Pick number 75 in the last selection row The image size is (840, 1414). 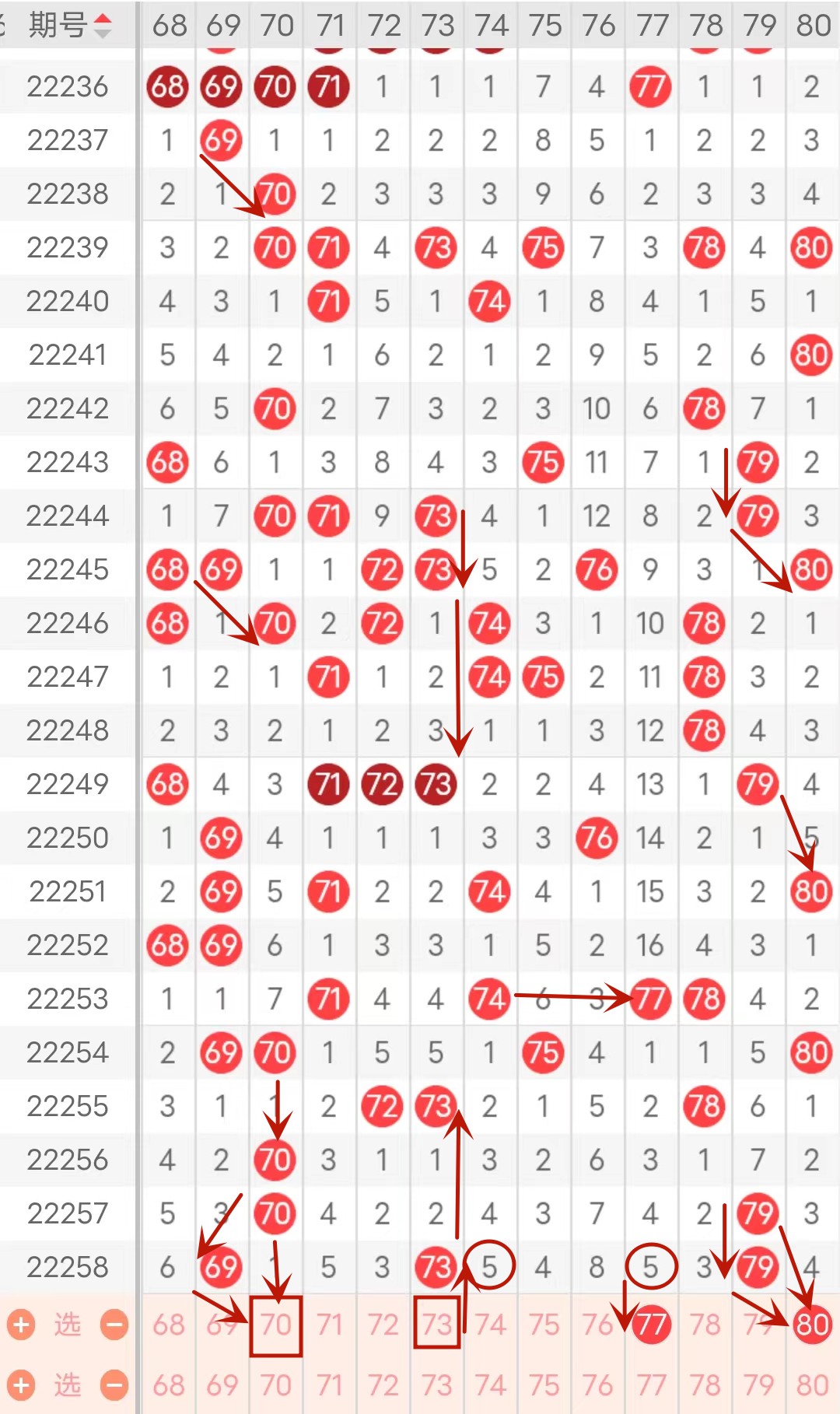click(x=544, y=1384)
